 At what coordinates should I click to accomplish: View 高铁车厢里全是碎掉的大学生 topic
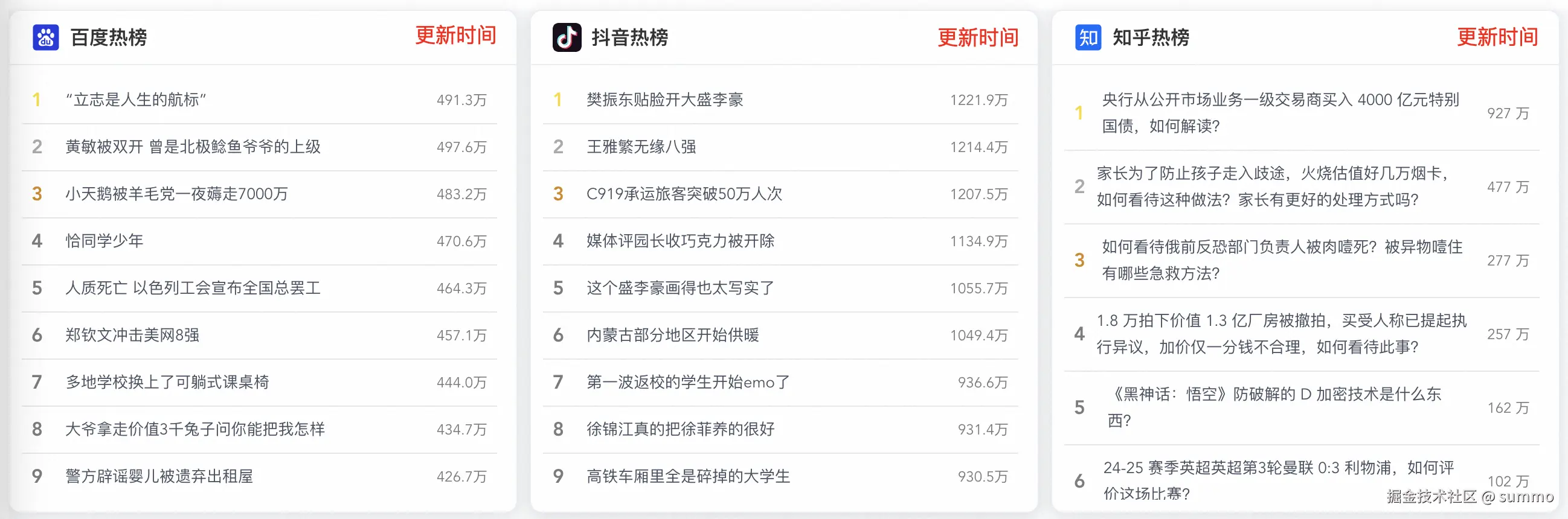coord(688,476)
